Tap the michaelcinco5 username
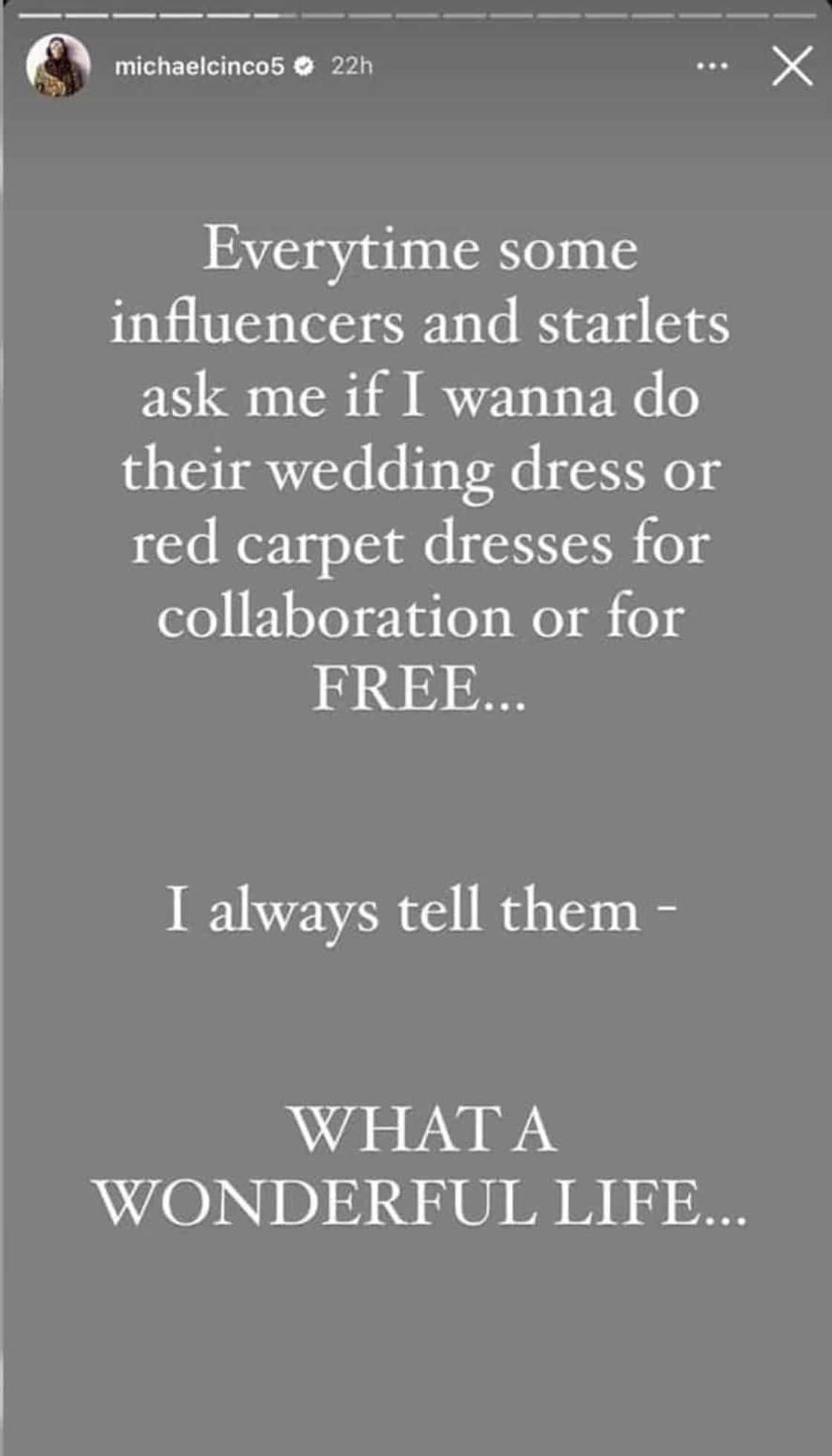 pos(199,67)
